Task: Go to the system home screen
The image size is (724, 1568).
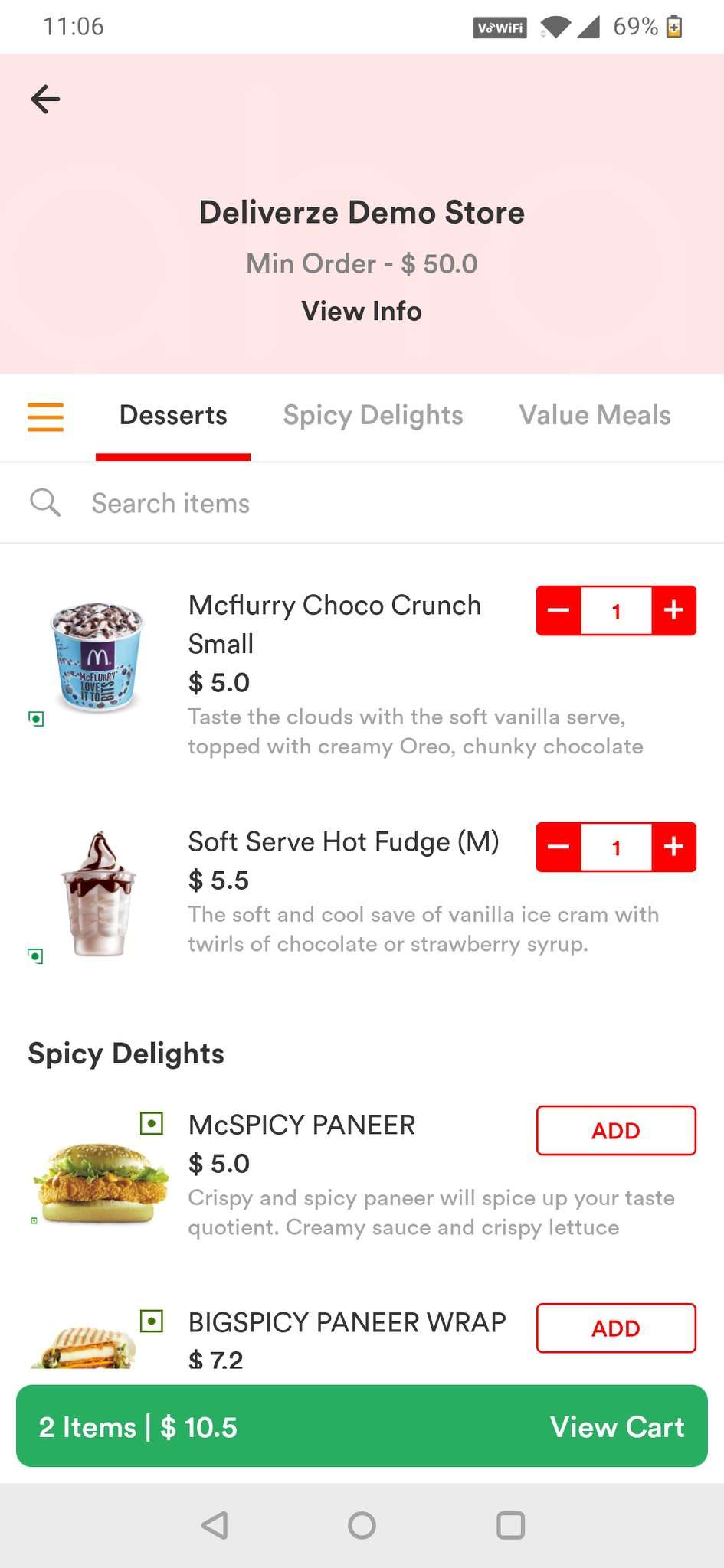Action: (362, 1525)
